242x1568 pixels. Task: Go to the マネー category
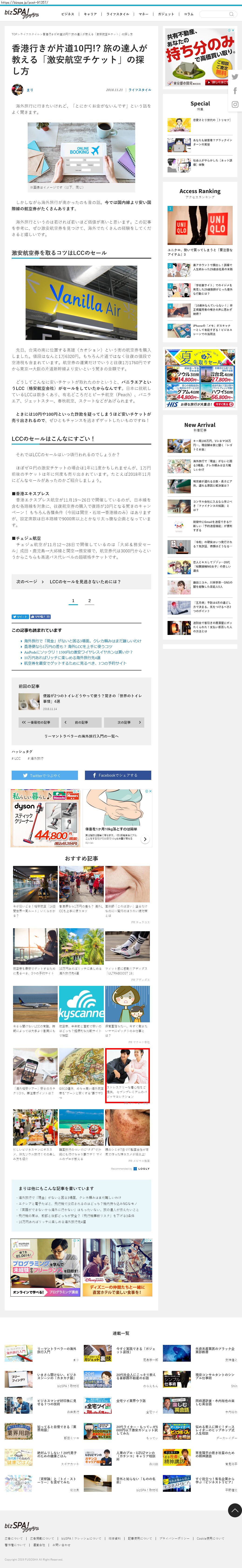(x=143, y=14)
